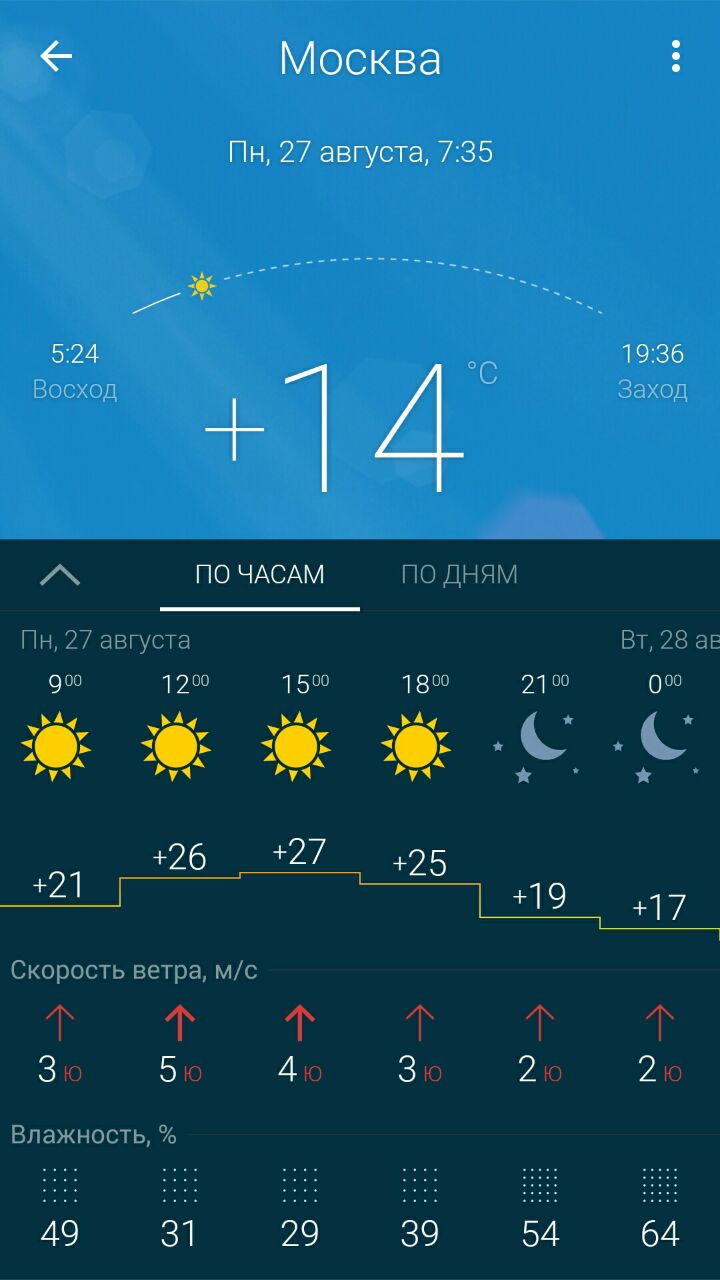
Task: Switch to the ПО ДНЯМ tab
Action: click(459, 575)
